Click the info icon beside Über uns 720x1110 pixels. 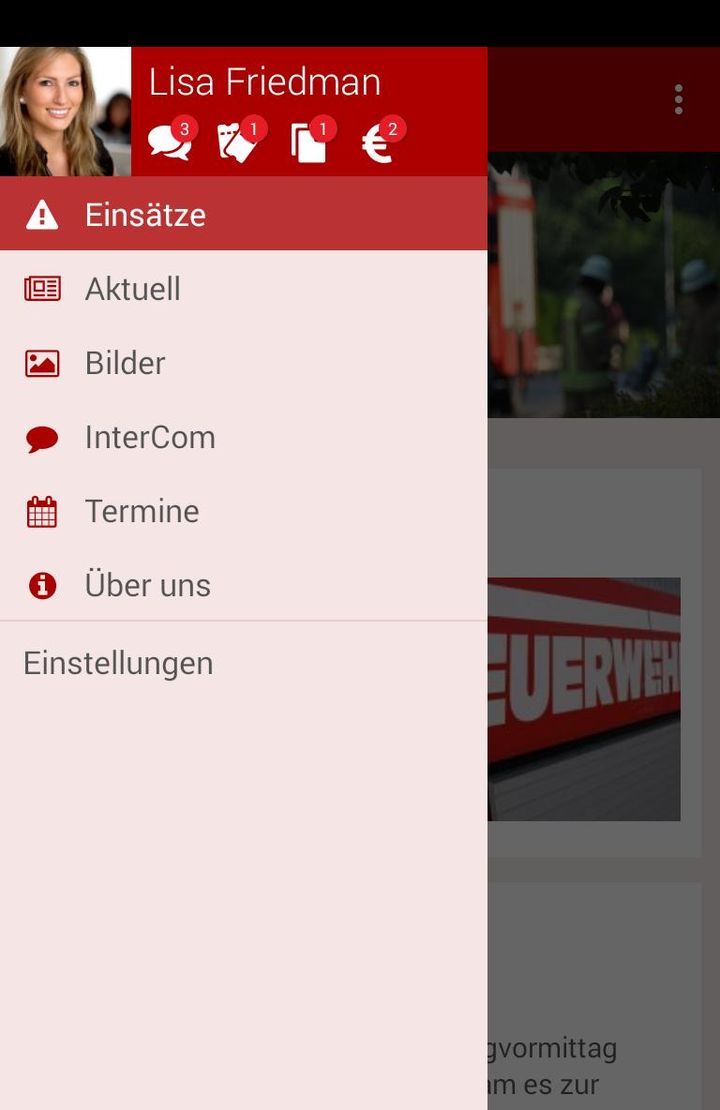(x=42, y=584)
